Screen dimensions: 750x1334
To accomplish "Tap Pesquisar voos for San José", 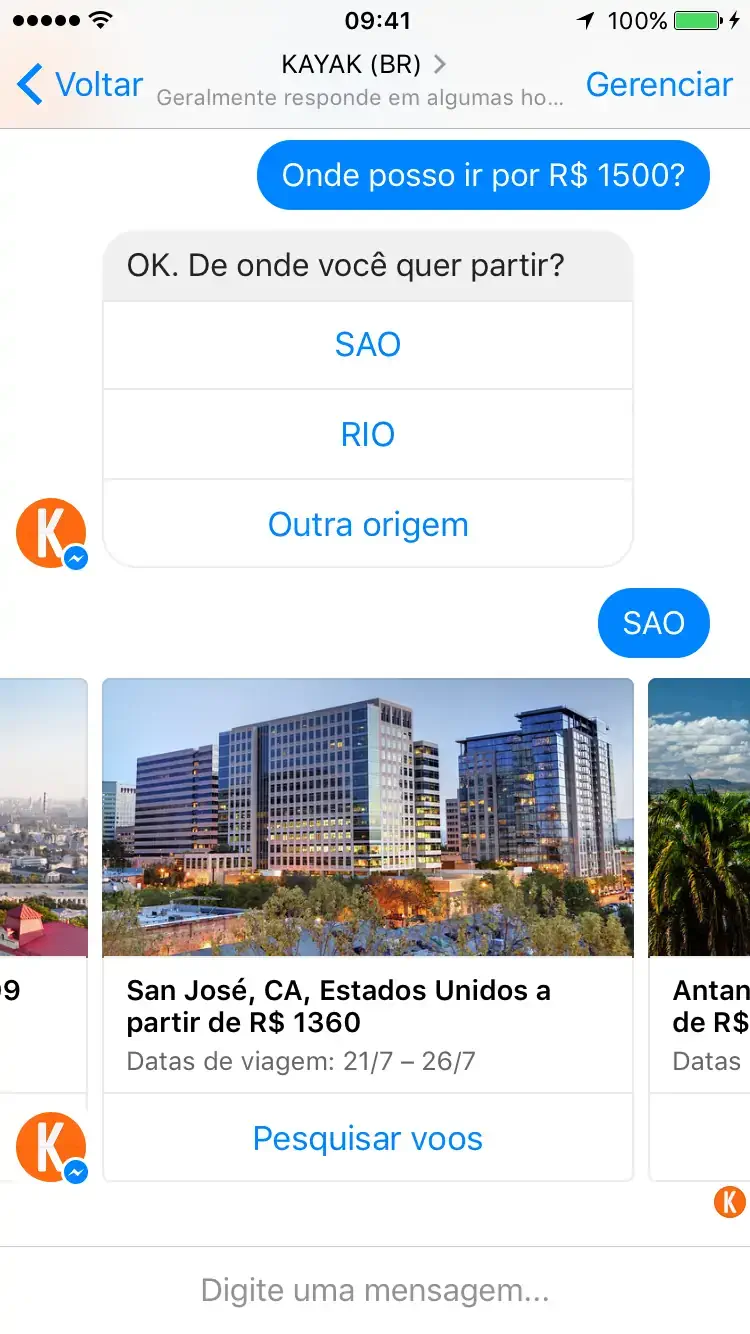I will click(368, 1138).
